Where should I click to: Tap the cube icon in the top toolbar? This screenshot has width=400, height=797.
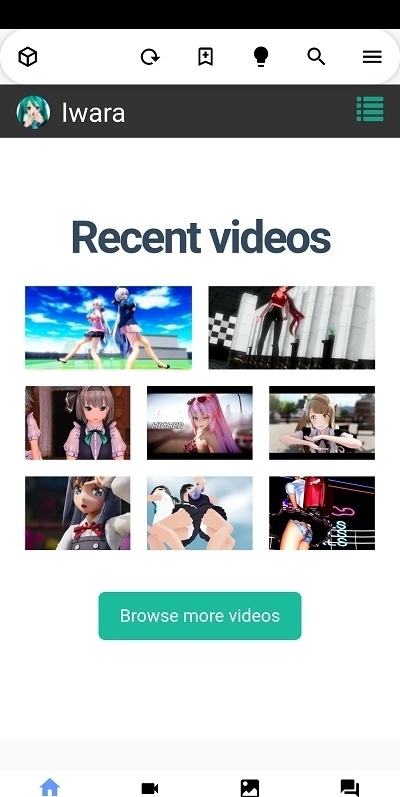(x=28, y=57)
